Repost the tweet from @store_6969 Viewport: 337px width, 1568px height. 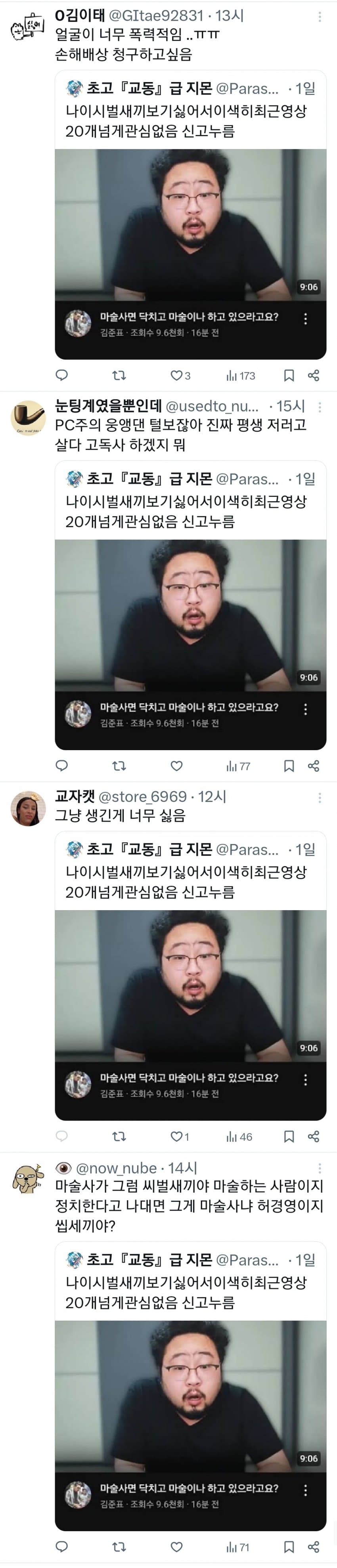coord(119,1136)
